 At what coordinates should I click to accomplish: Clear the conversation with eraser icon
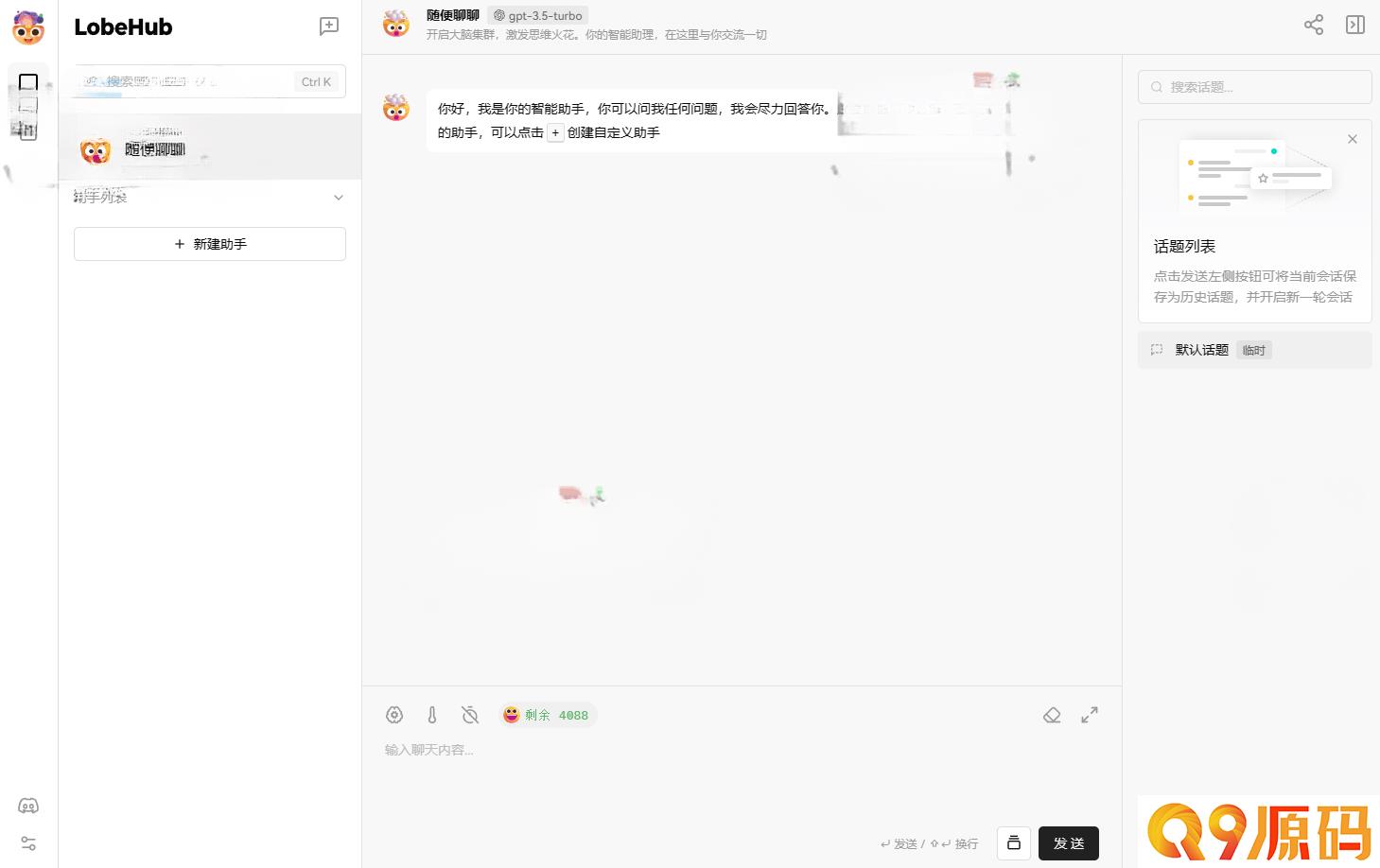point(1052,715)
